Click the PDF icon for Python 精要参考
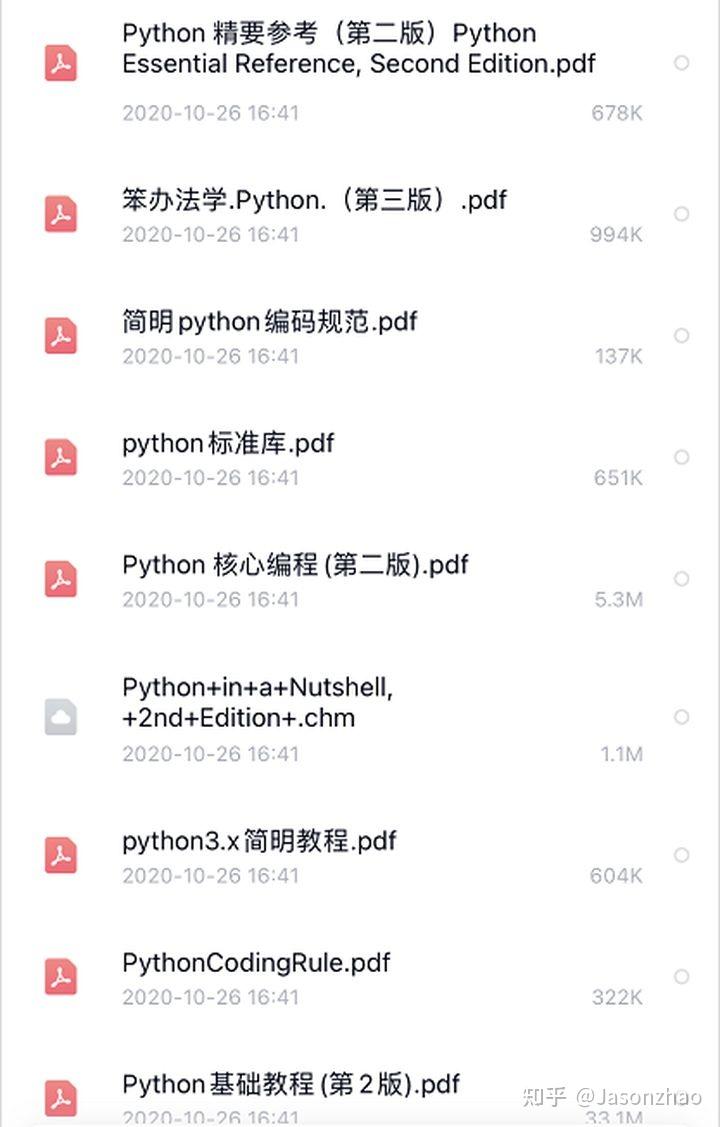720x1127 pixels. pos(59,62)
